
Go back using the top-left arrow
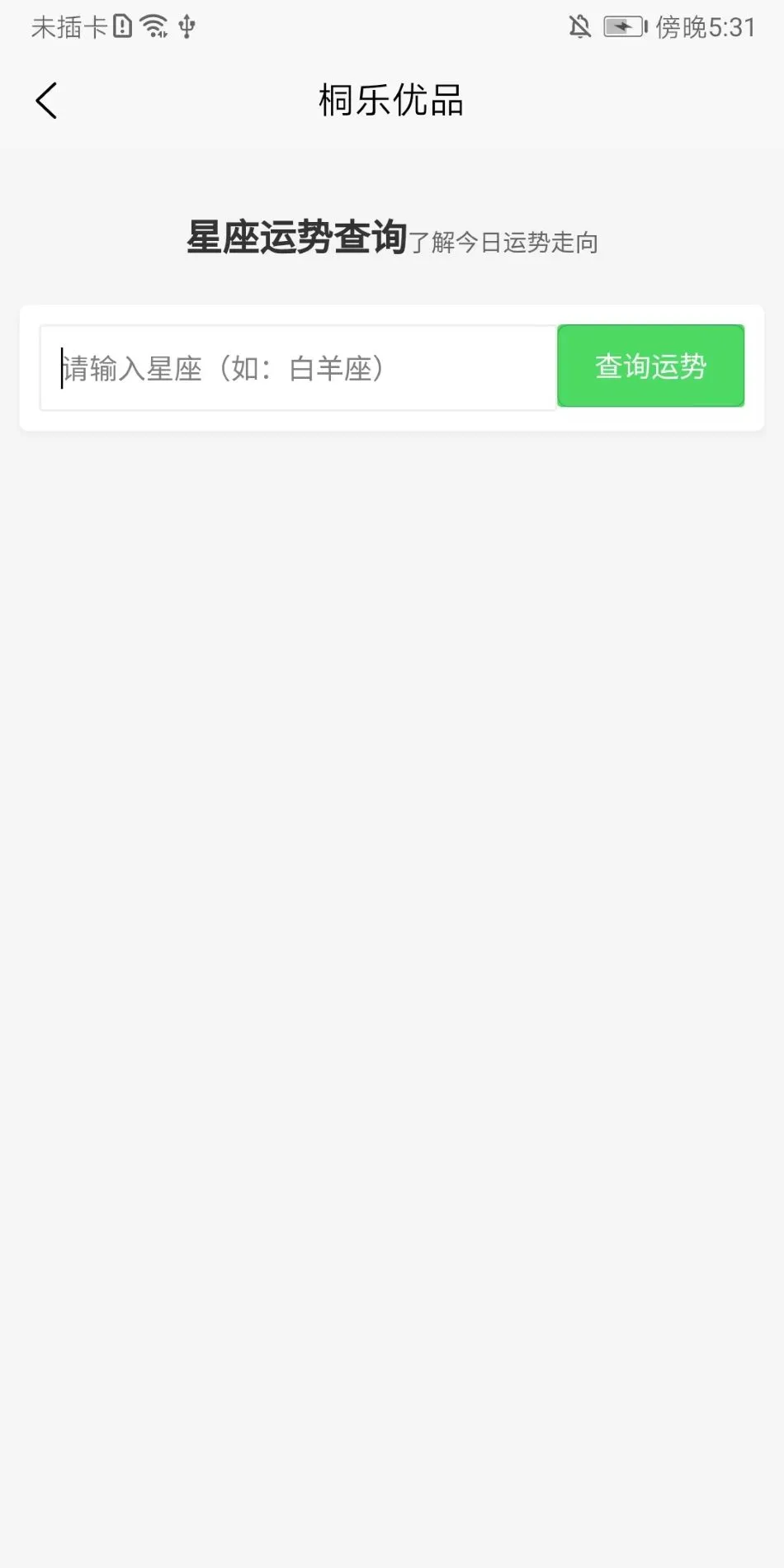(47, 102)
